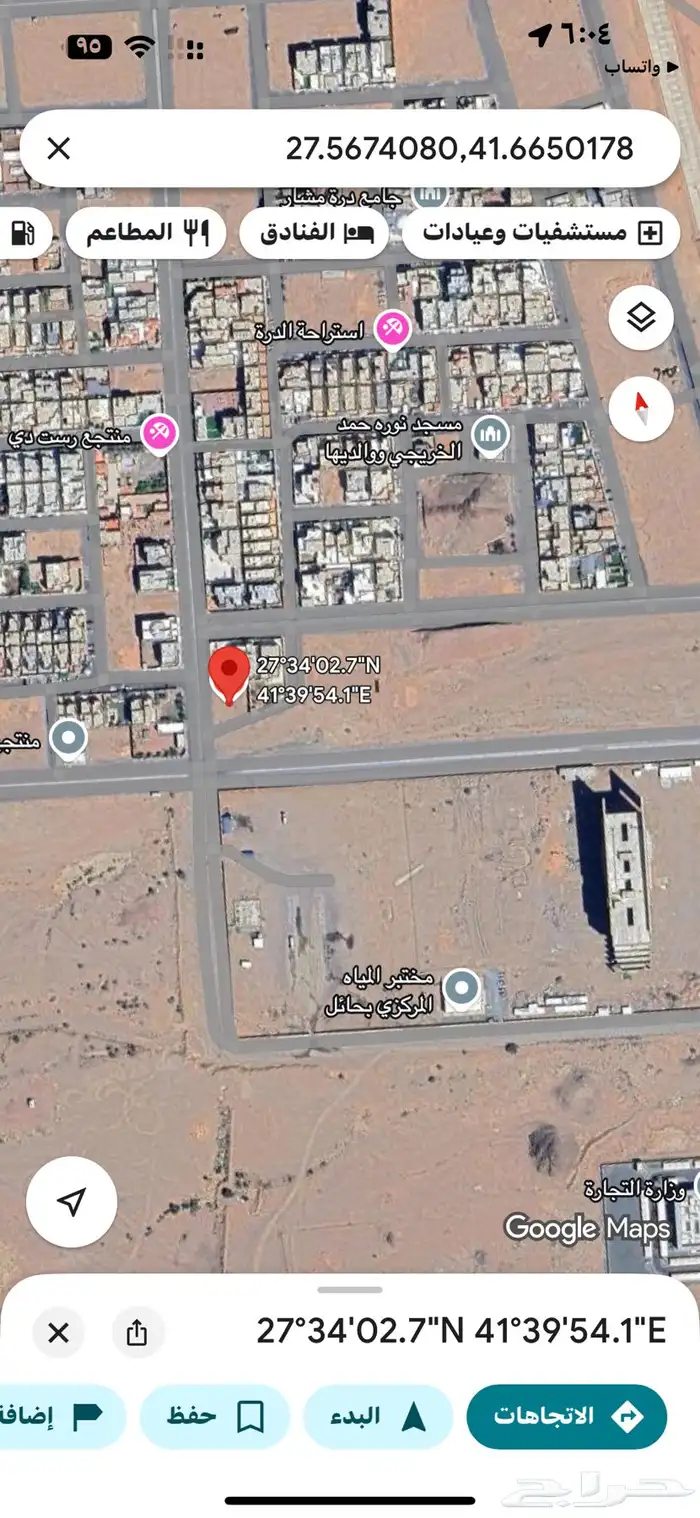Viewport: 700px width, 1518px height.
Task: Tap the compass to reset north
Action: click(x=640, y=409)
